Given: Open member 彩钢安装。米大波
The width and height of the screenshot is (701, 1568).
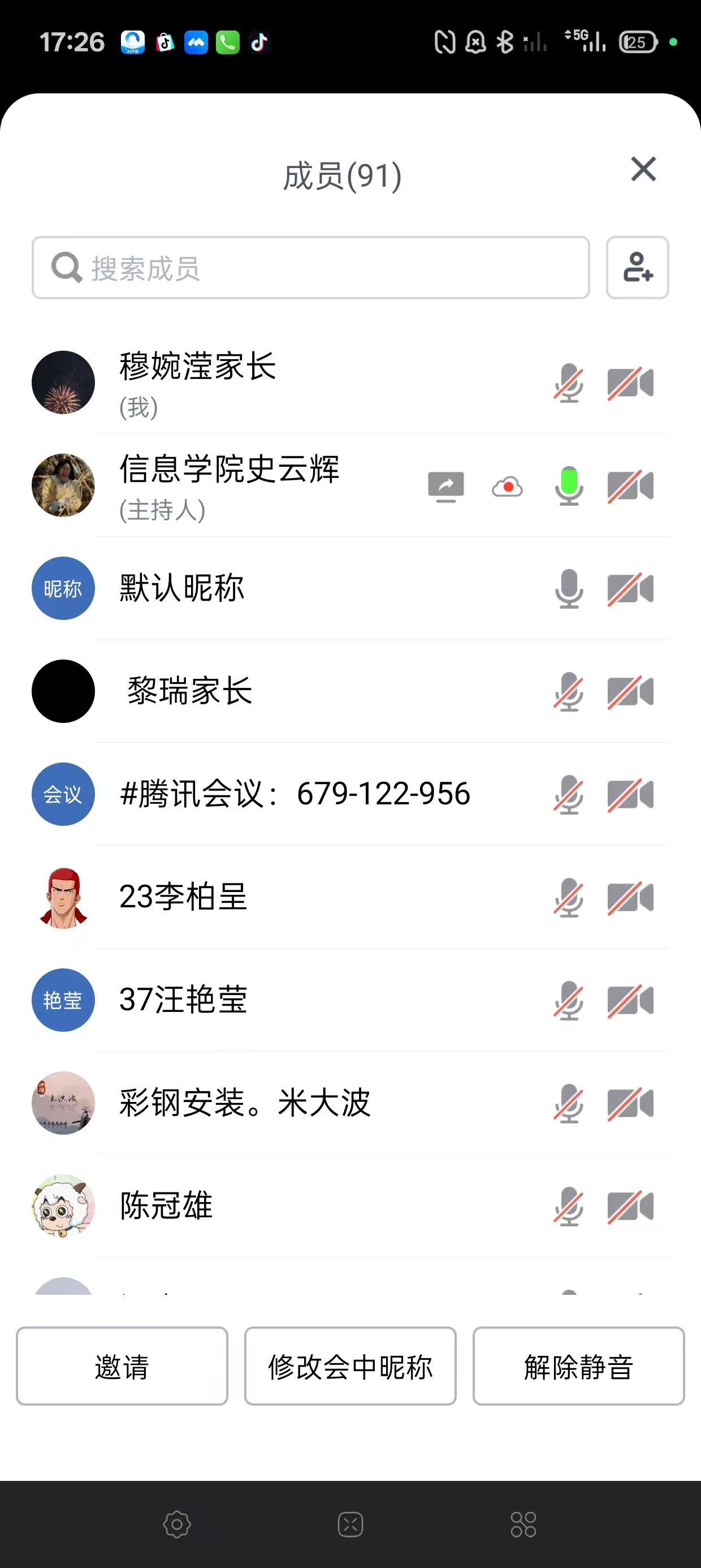Looking at the screenshot, I should coord(245,1103).
